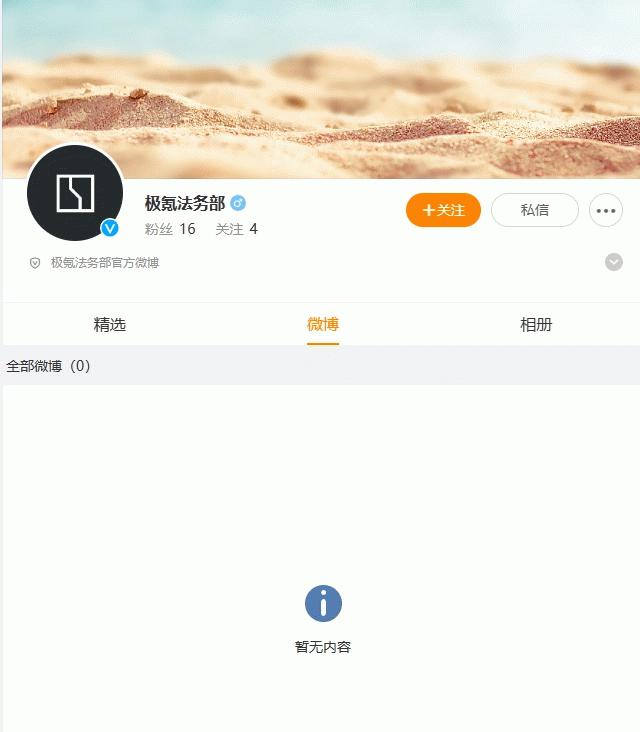The height and width of the screenshot is (732, 640).
Task: Send a private message via 私信
Action: (x=534, y=210)
